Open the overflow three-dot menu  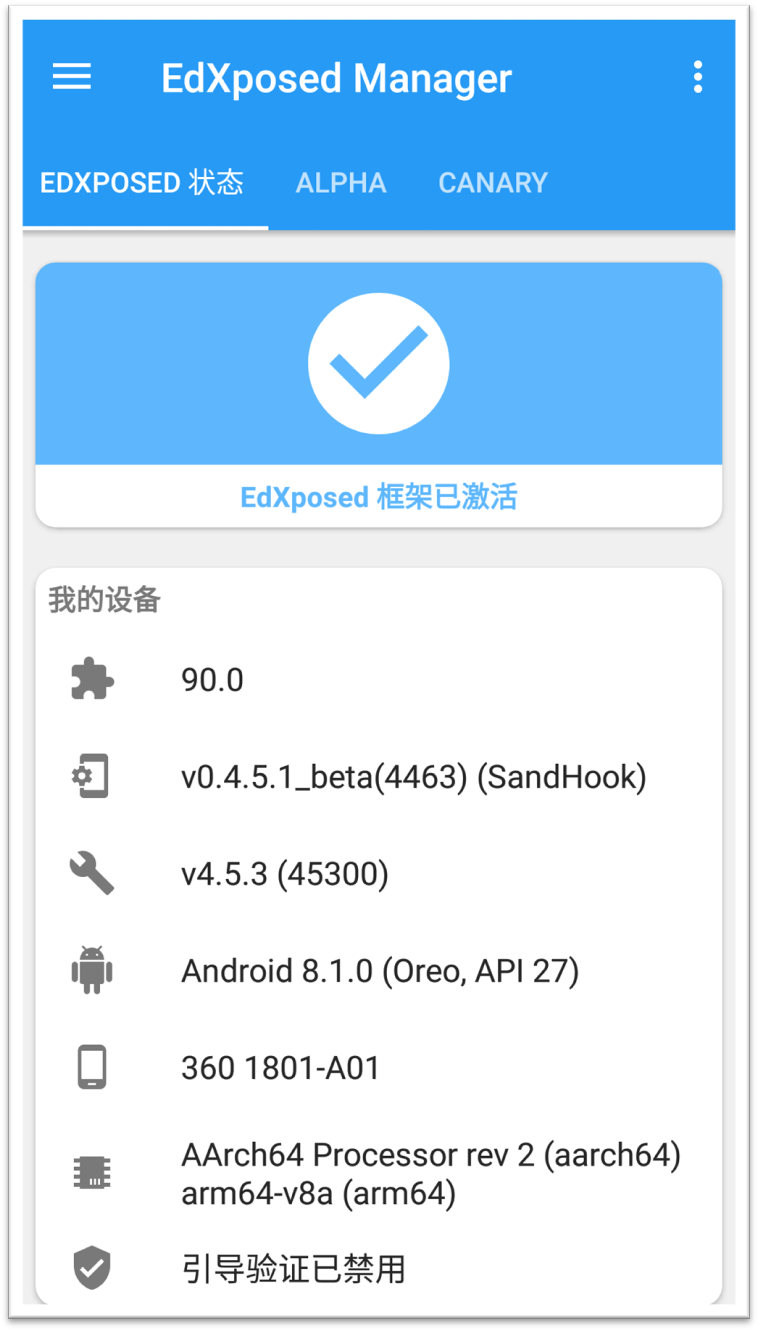[697, 78]
